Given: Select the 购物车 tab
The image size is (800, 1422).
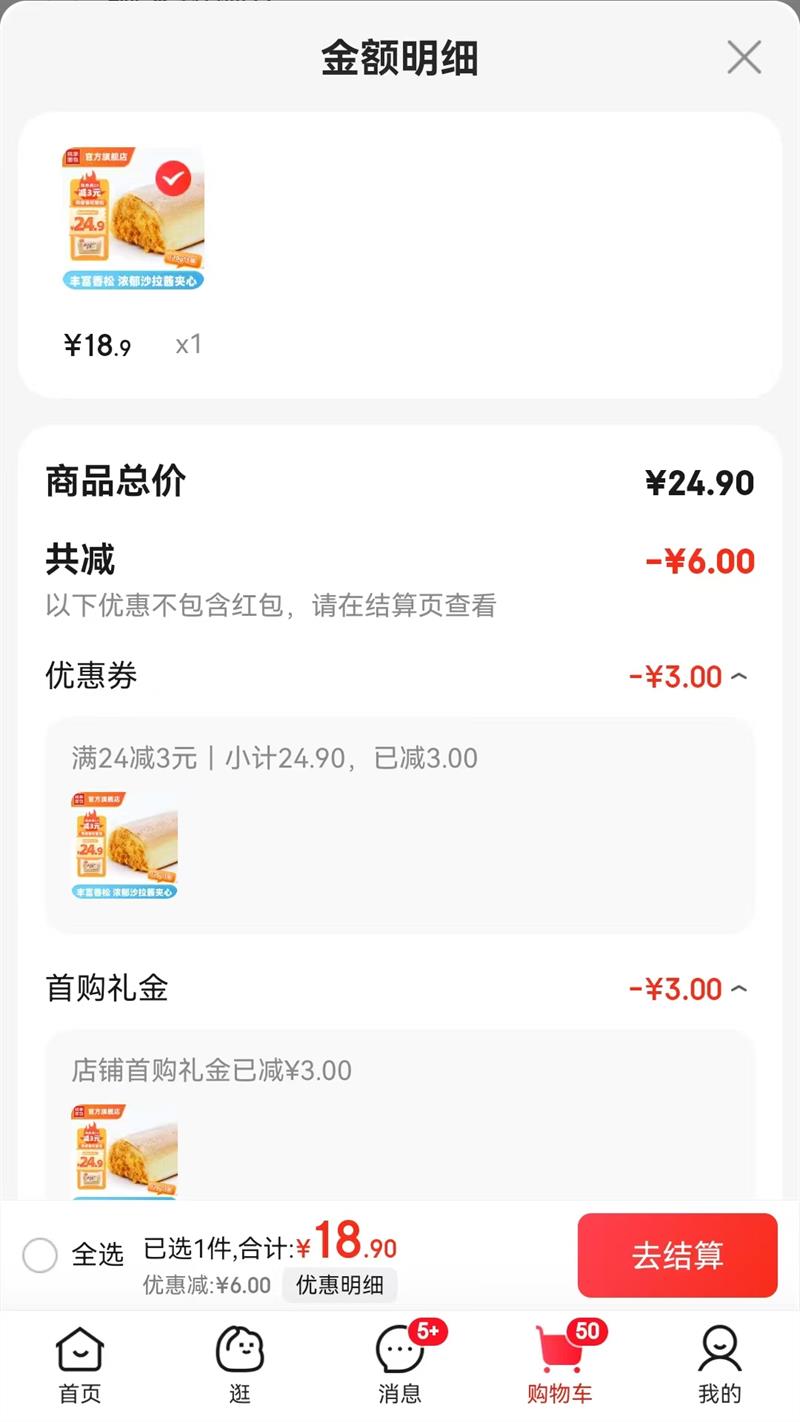Looking at the screenshot, I should [x=560, y=1365].
